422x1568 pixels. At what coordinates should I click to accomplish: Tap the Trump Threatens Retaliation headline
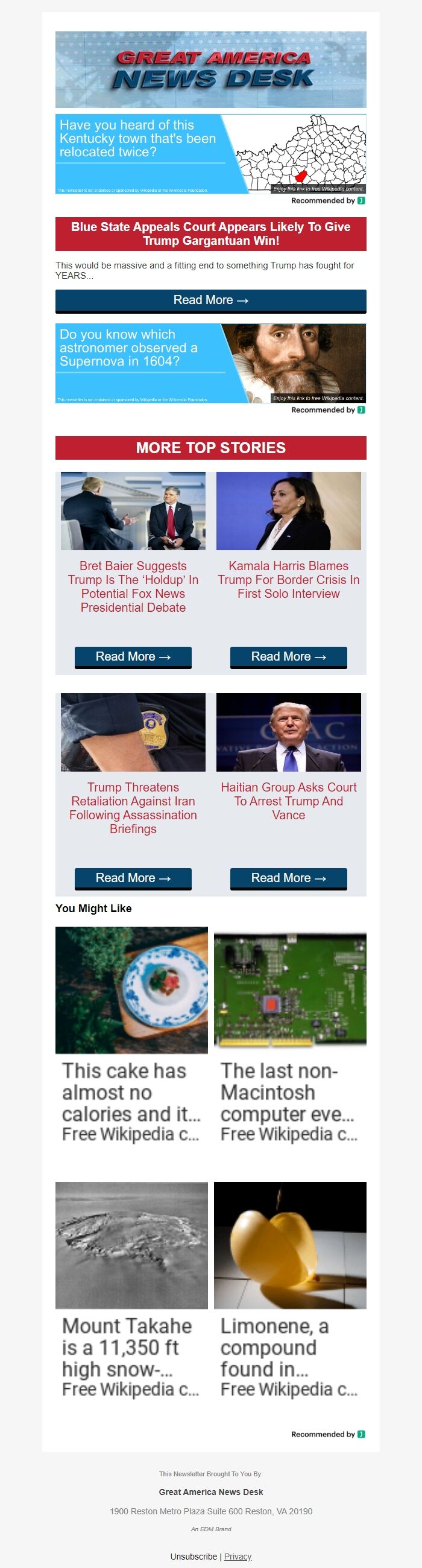coord(133,808)
